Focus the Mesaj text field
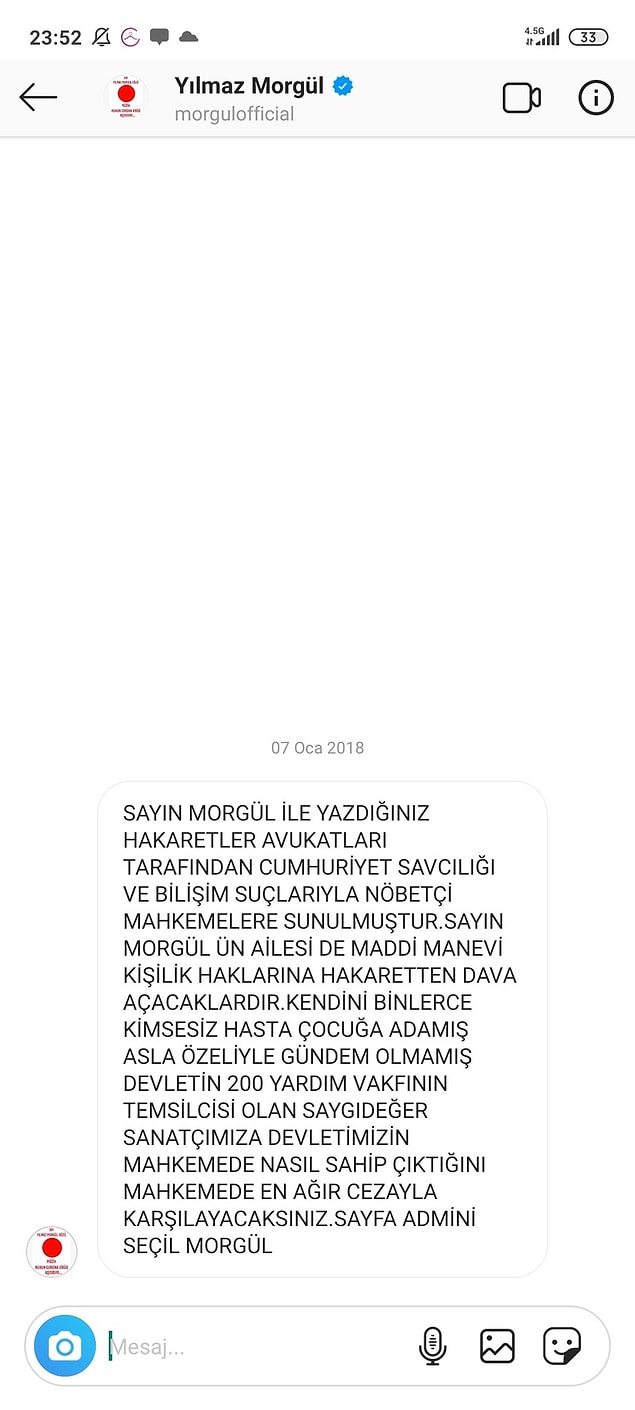The height and width of the screenshot is (1410, 635). coord(255,1347)
